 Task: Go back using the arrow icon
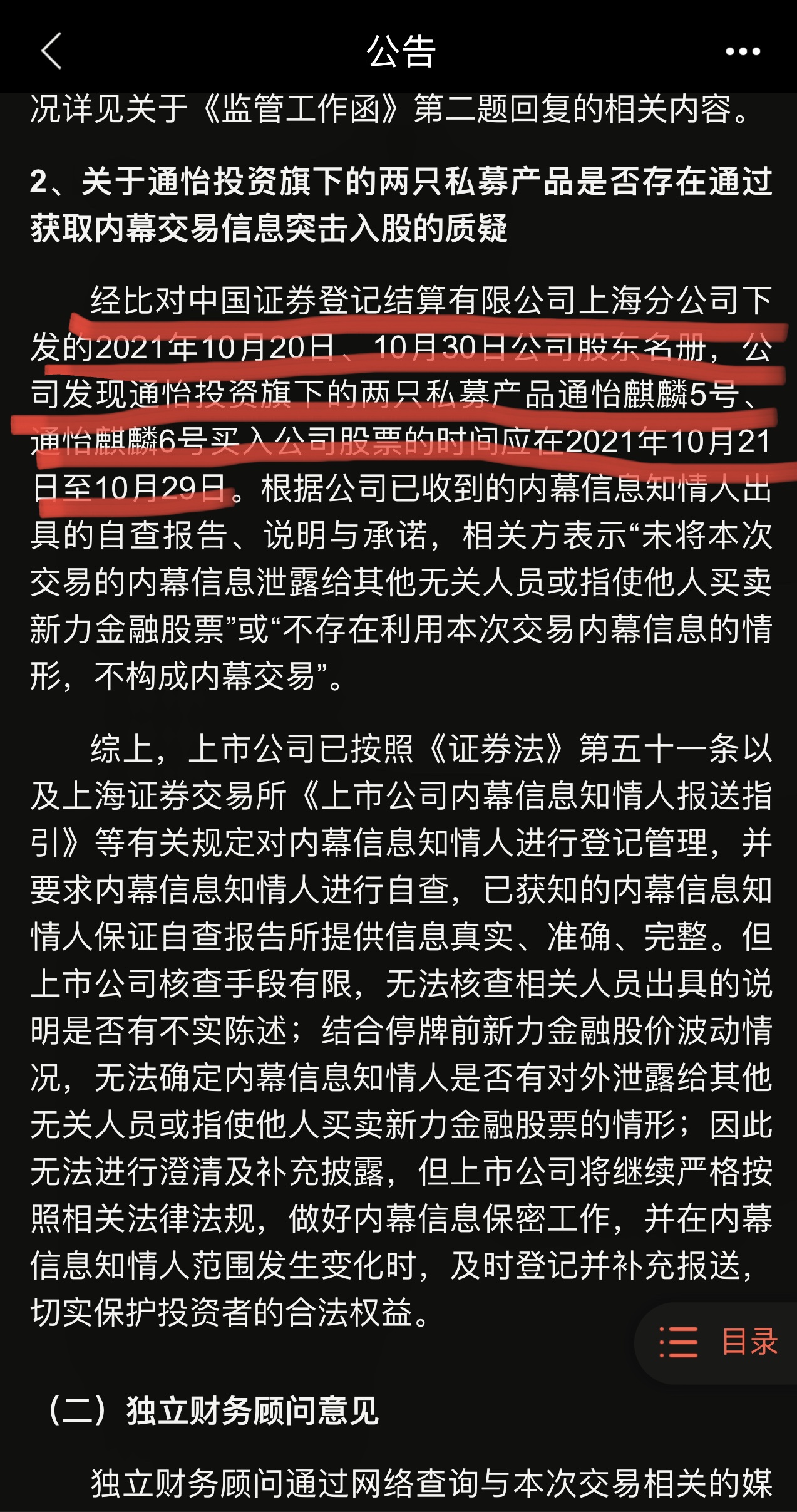(51, 51)
